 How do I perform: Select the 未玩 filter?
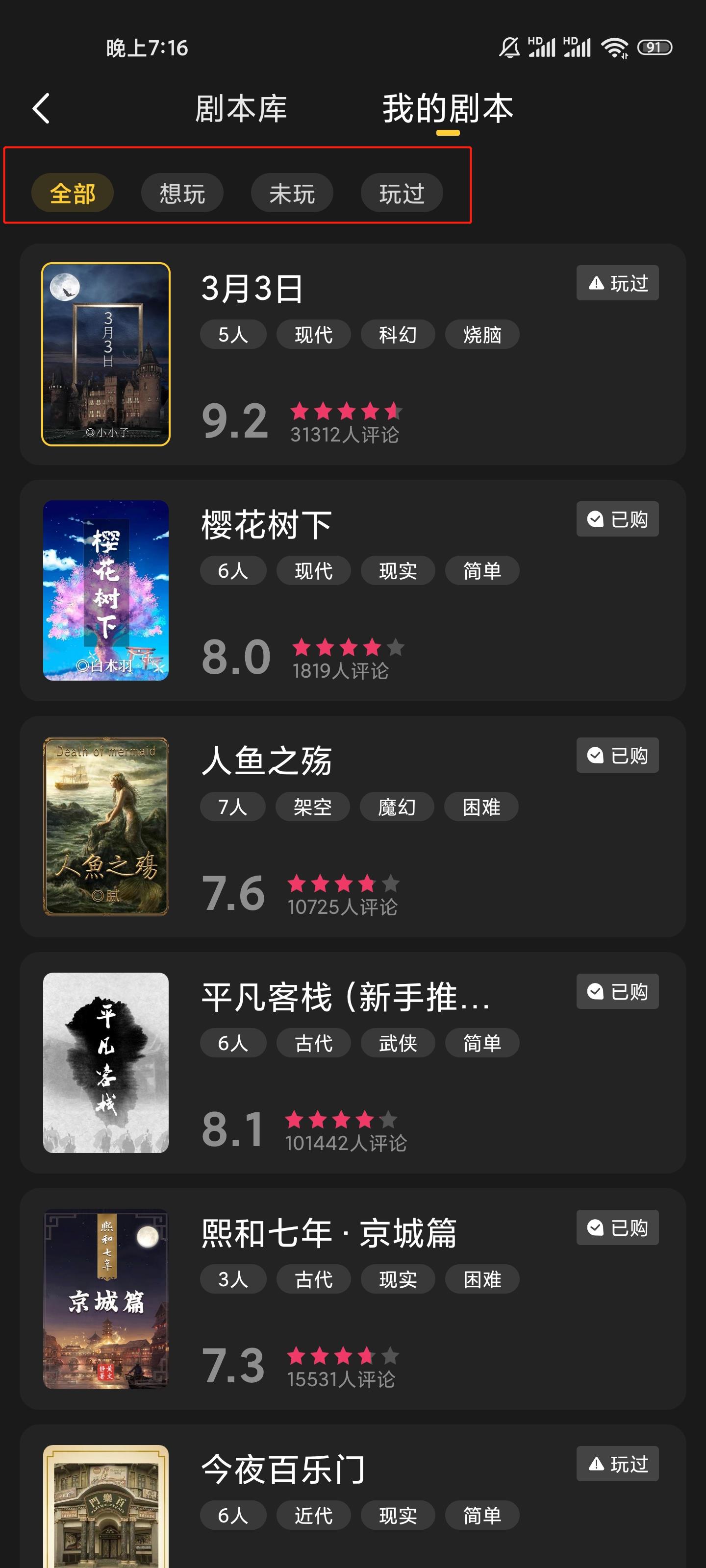click(x=292, y=193)
